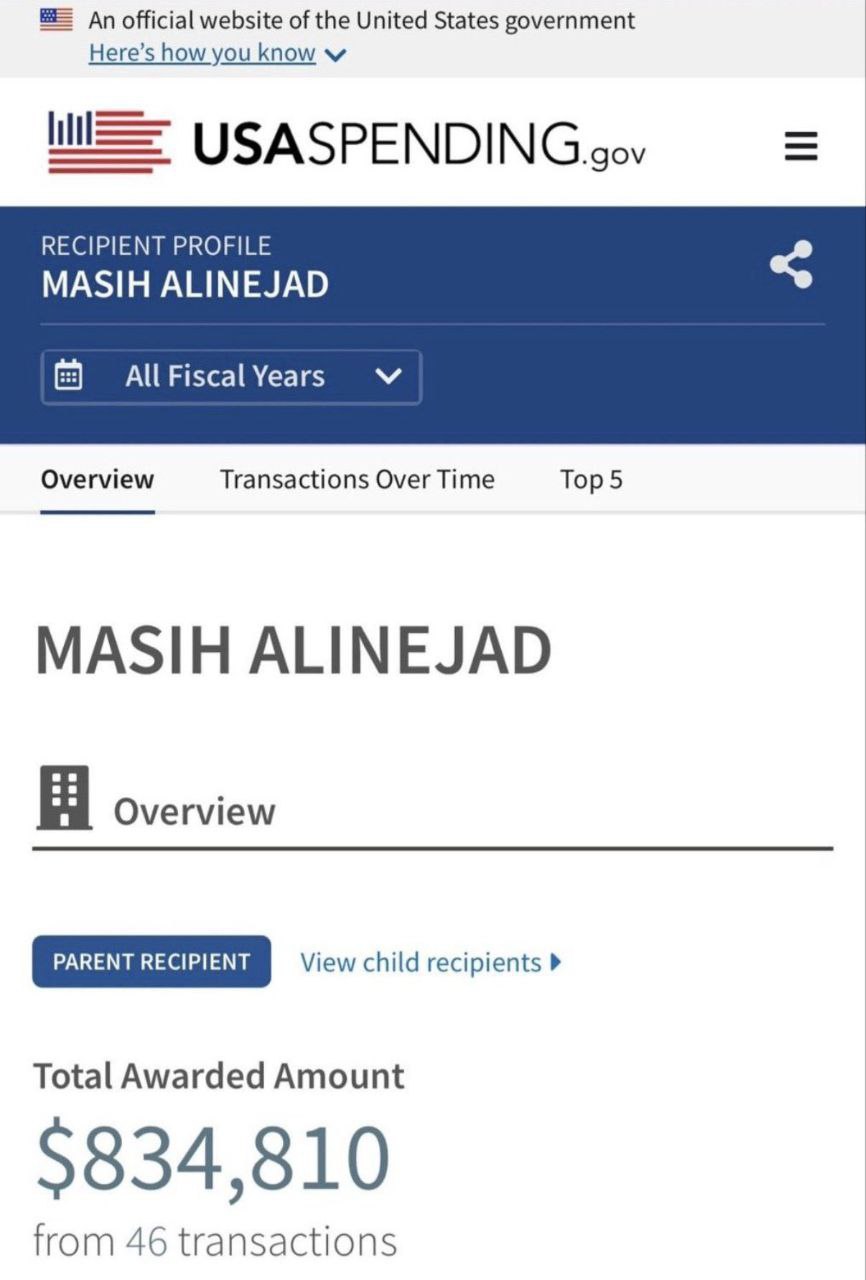Viewport: 866px width, 1280px height.
Task: Open the hamburger navigation menu
Action: [x=800, y=147]
